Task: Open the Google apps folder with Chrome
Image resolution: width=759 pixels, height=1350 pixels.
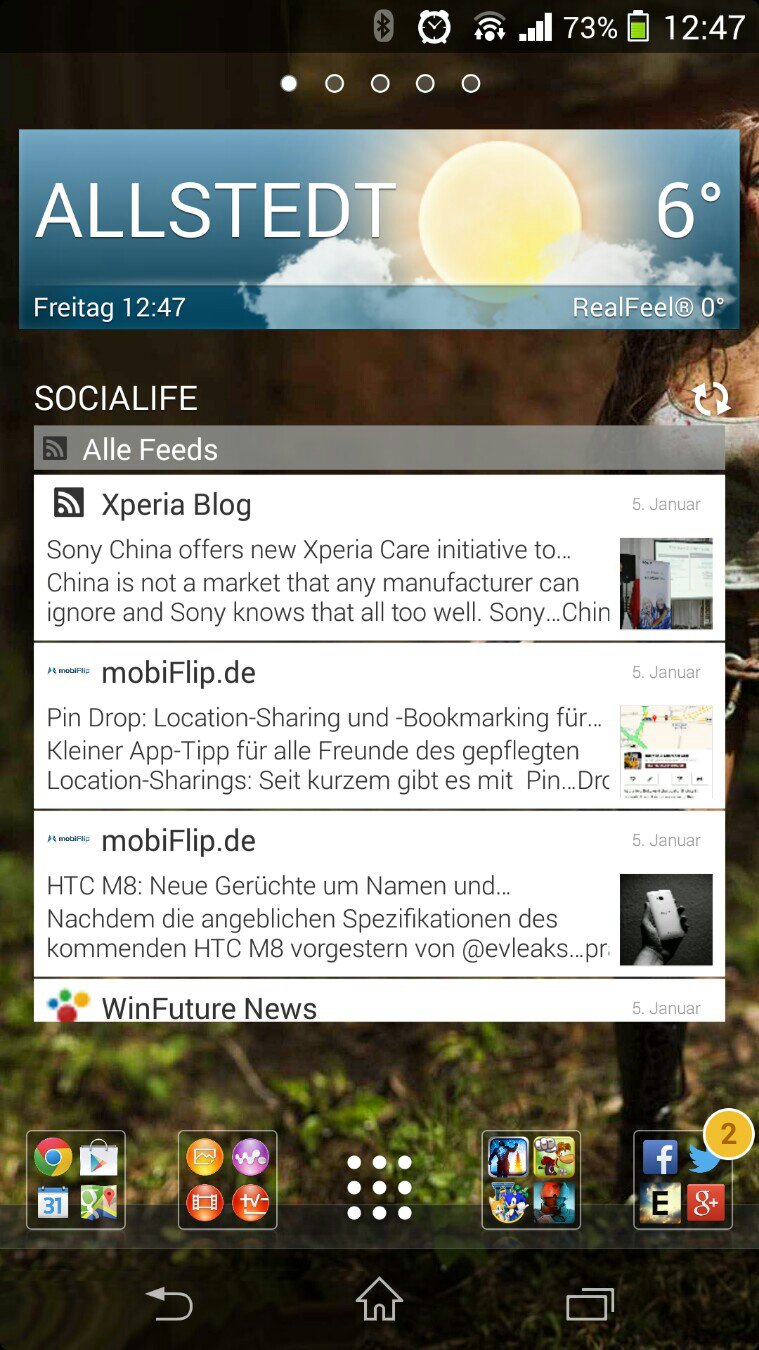Action: tap(76, 1180)
